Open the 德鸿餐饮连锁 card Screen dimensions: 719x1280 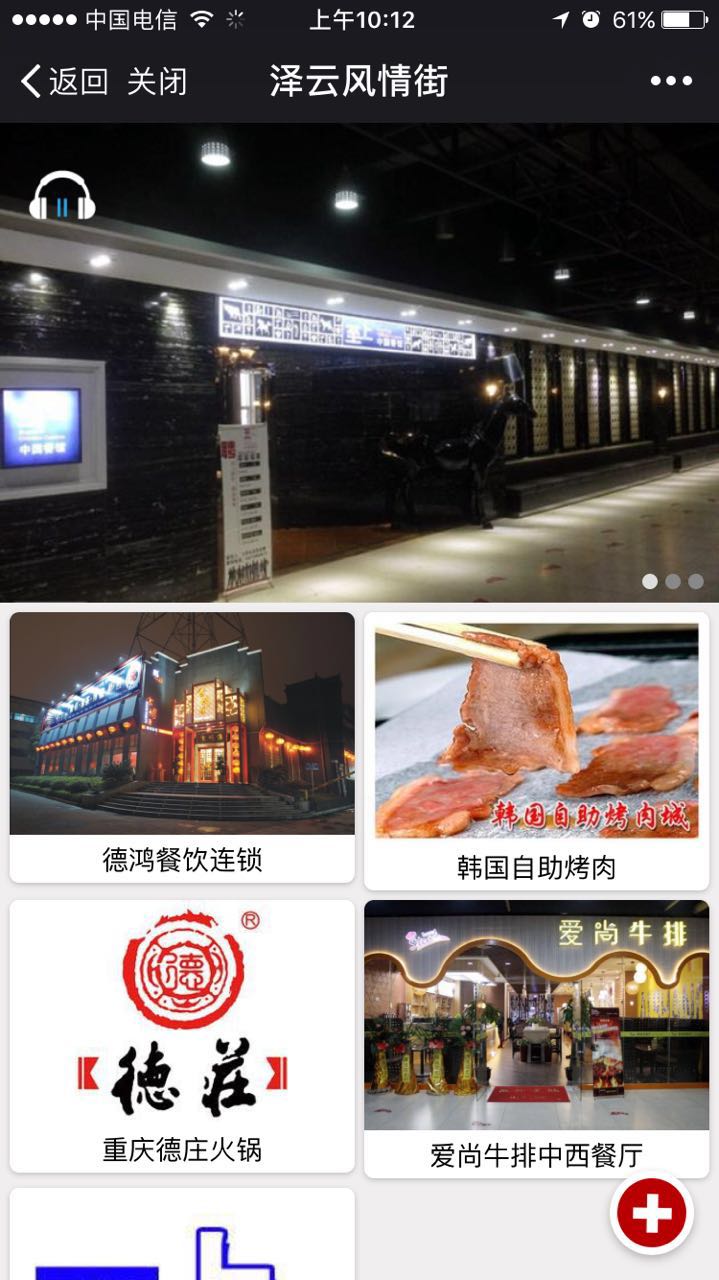pyautogui.click(x=182, y=746)
